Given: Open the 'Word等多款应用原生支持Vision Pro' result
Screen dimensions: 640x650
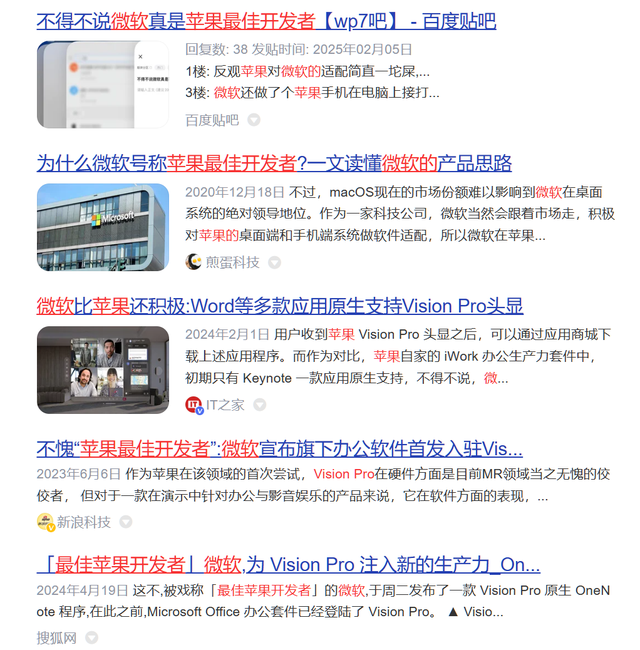Looking at the screenshot, I should point(280,306).
